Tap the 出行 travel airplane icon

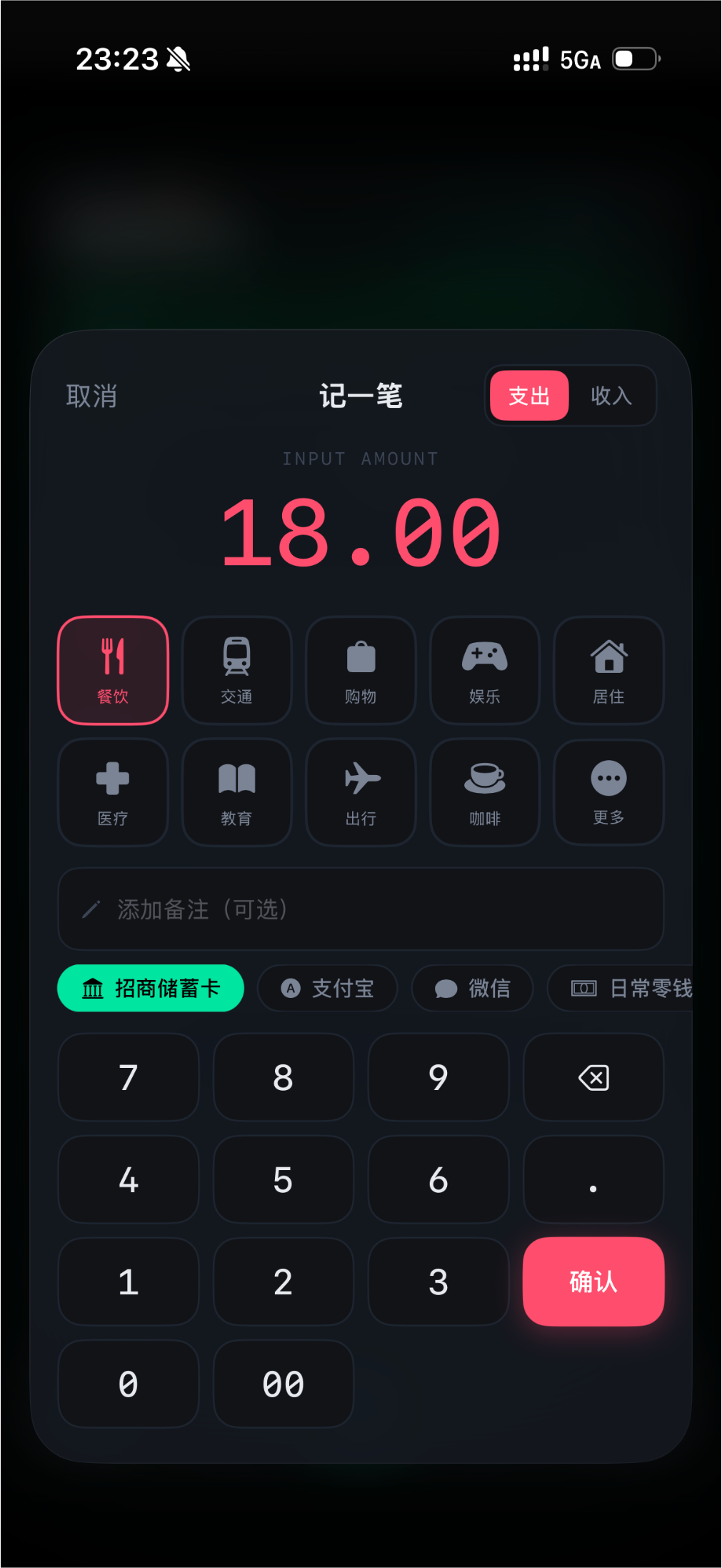[x=360, y=792]
